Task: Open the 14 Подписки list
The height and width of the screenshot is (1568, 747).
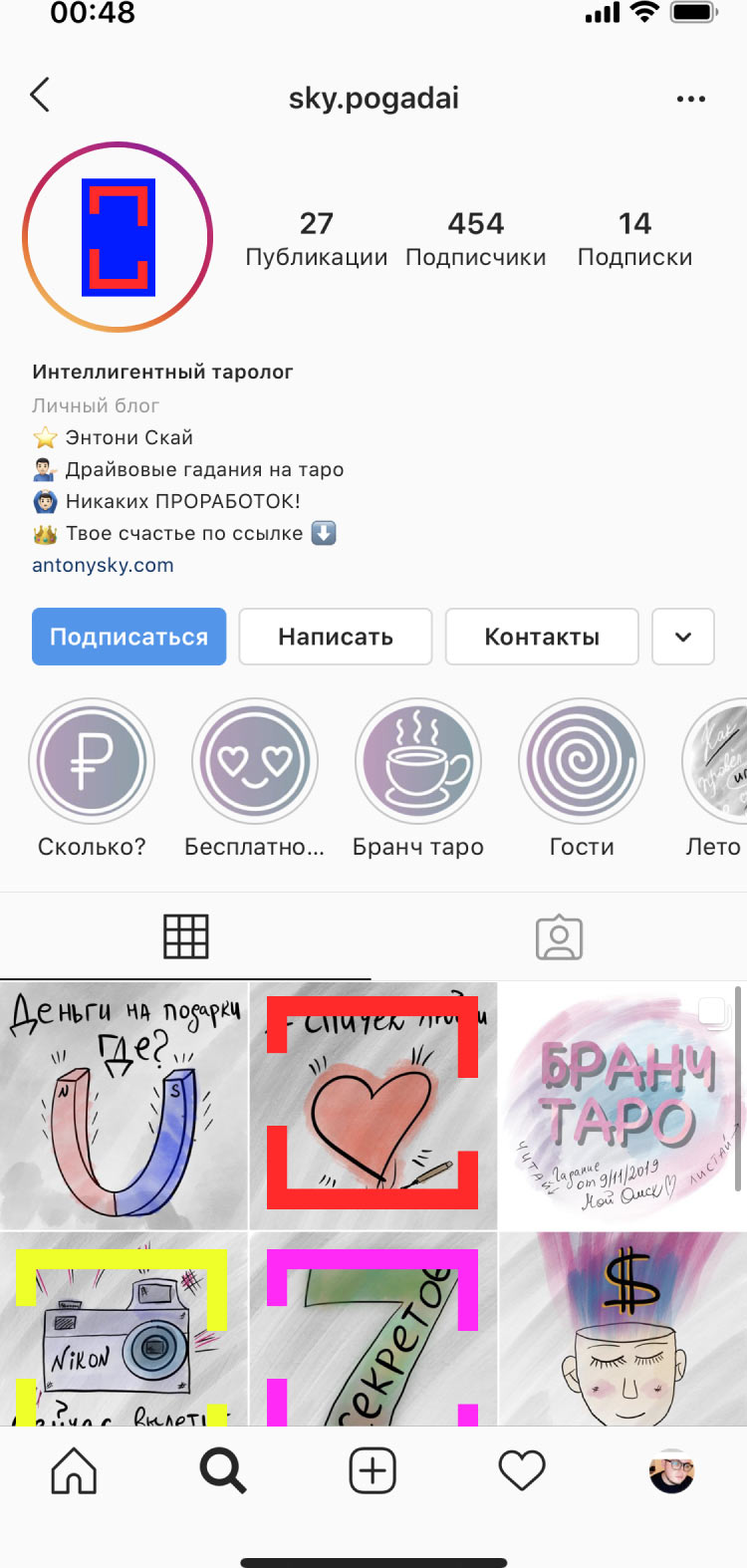Action: click(634, 239)
